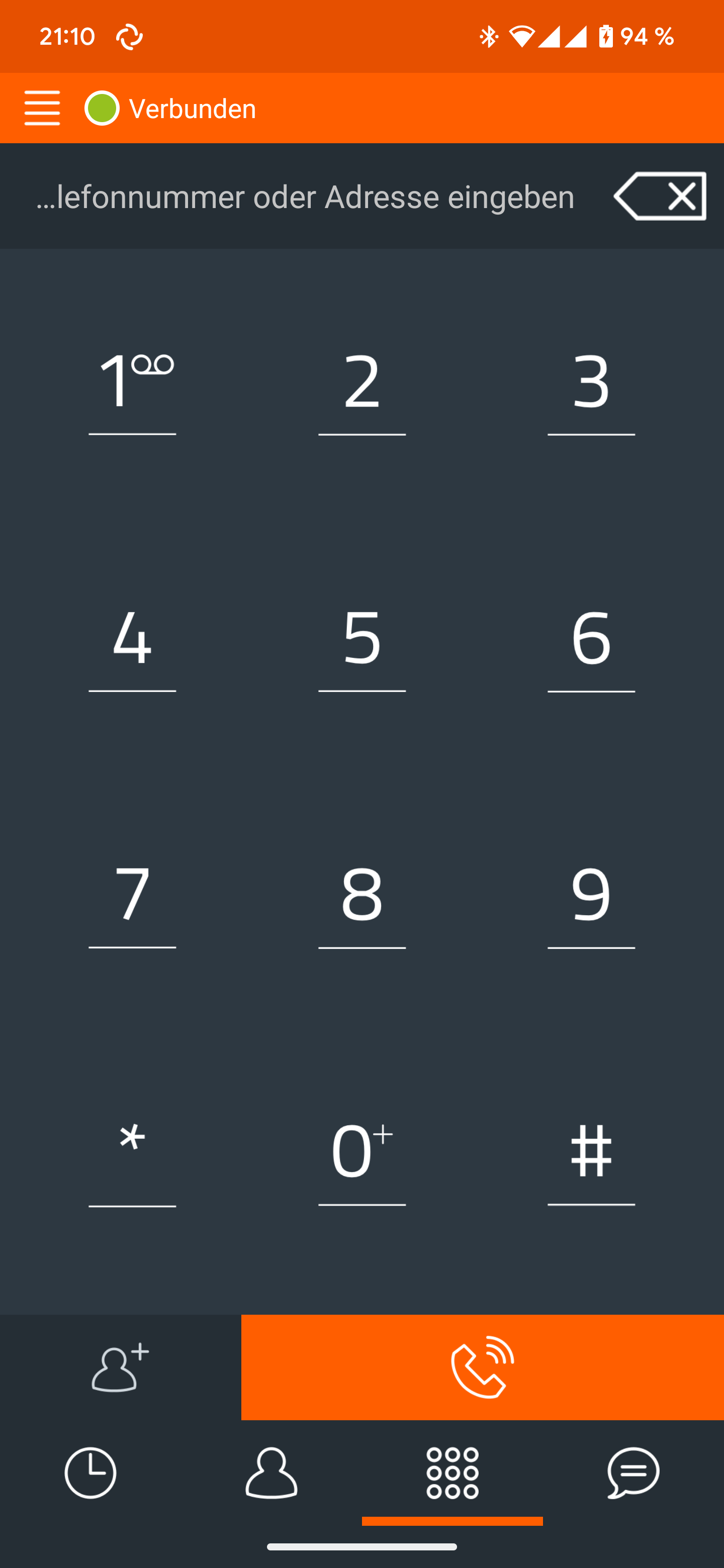Start the call with the orange button

coord(482,1367)
